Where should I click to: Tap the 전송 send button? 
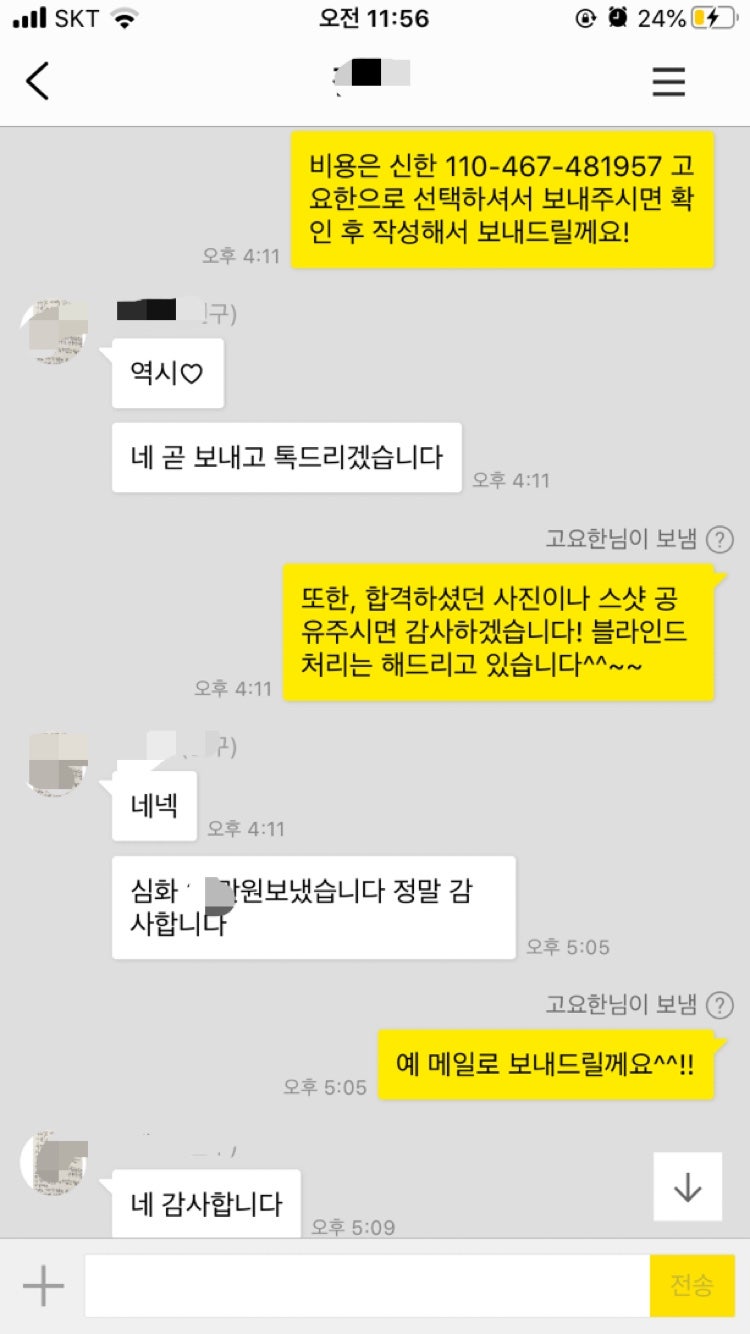click(692, 1286)
